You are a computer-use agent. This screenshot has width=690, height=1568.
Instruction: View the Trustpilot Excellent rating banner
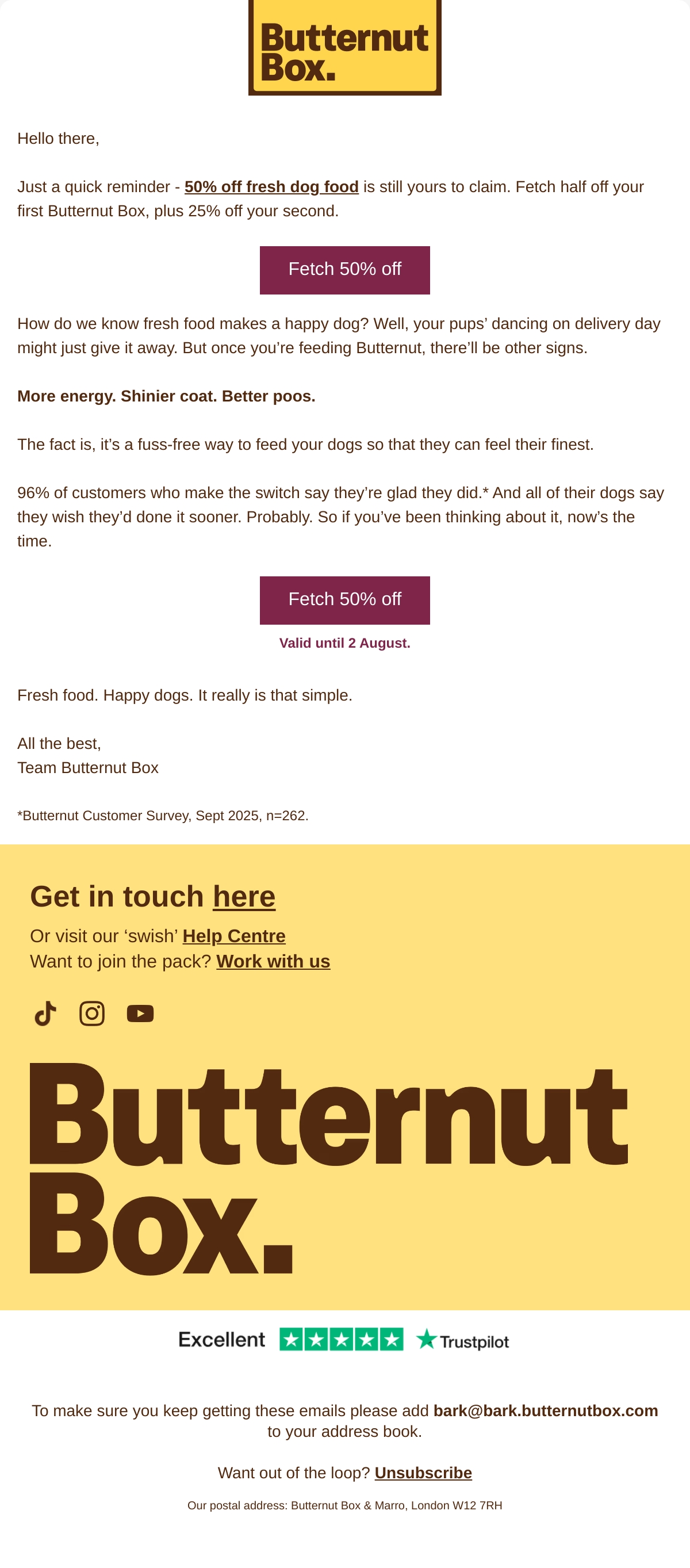click(x=344, y=1340)
